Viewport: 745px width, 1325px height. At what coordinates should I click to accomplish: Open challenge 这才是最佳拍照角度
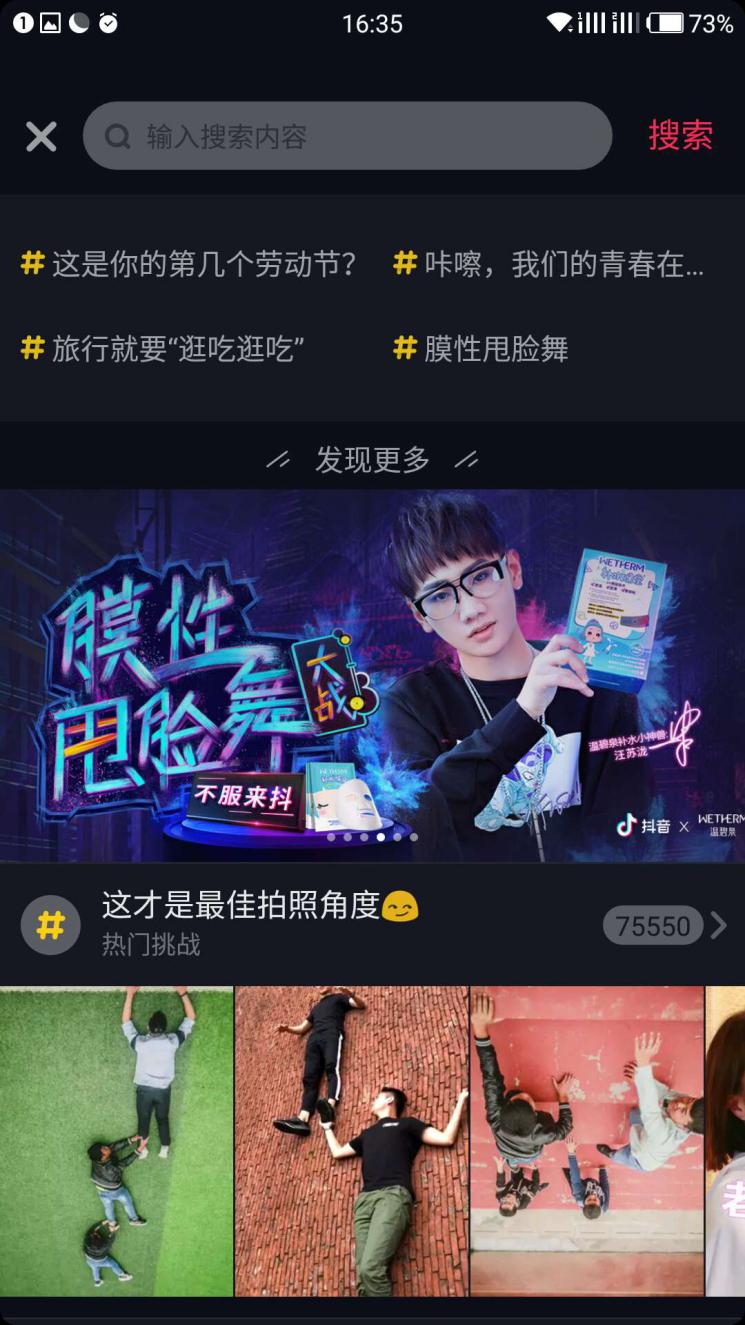(240, 907)
